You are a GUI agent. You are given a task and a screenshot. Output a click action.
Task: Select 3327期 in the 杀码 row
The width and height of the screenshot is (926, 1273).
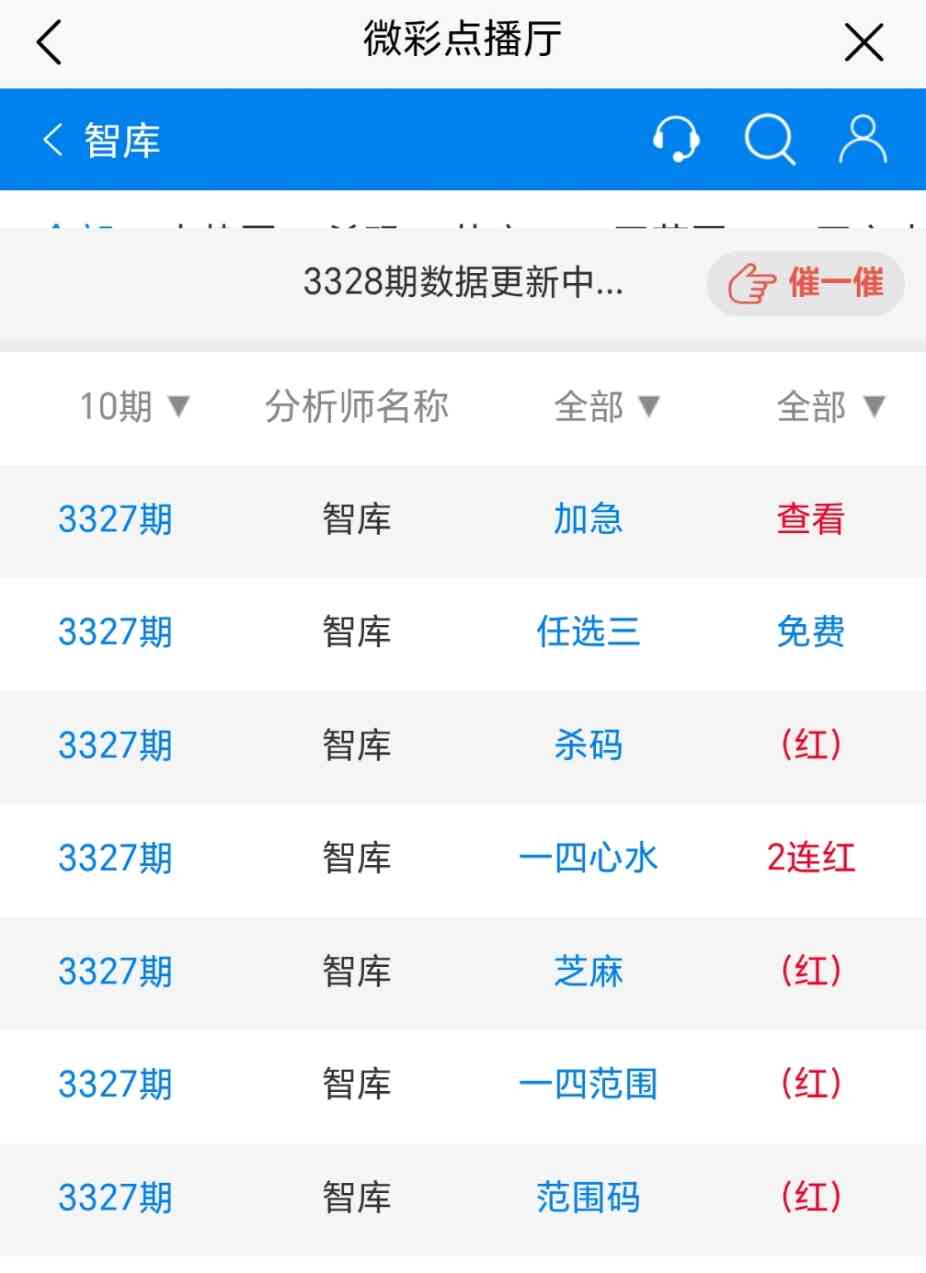coord(115,745)
